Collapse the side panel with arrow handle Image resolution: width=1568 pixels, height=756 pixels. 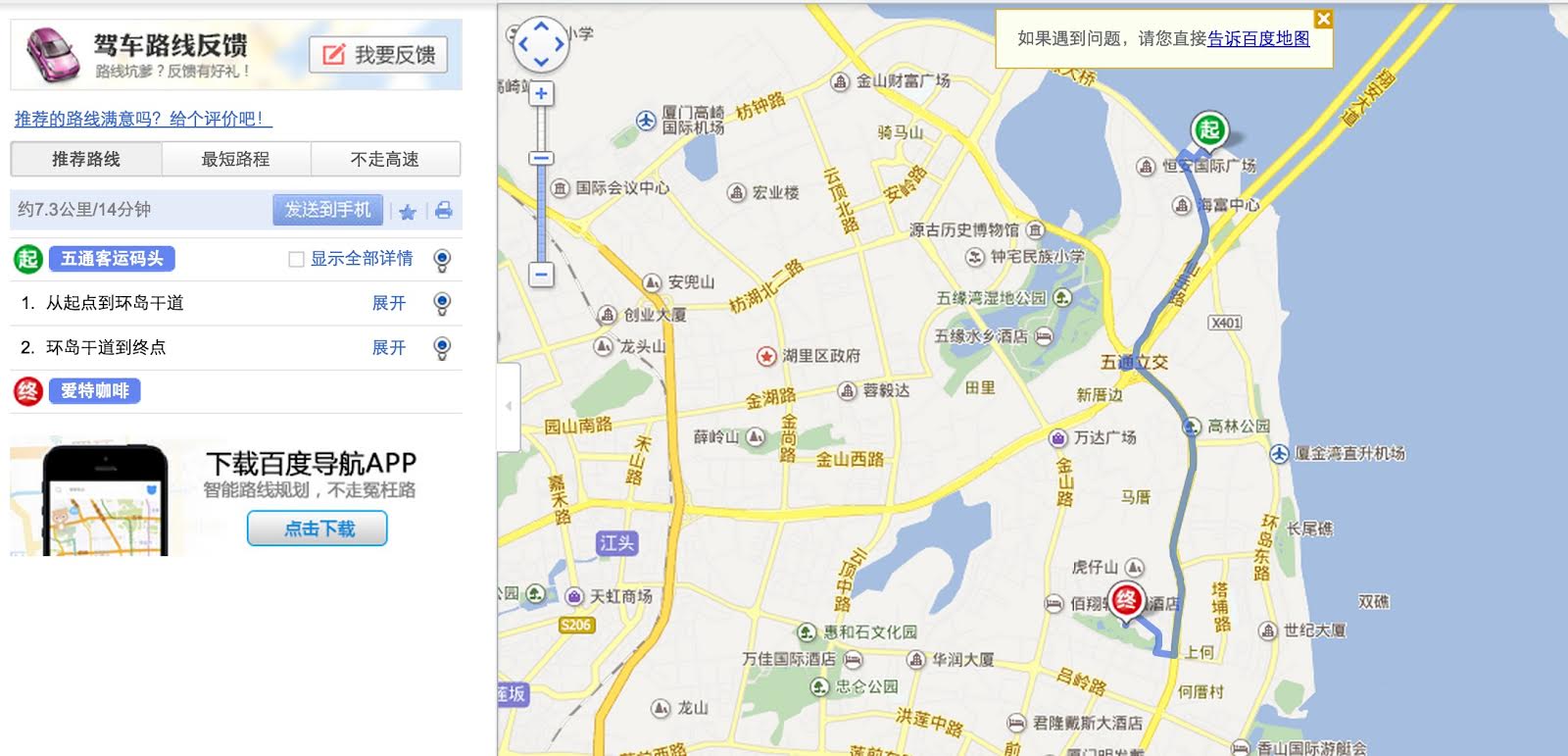(x=508, y=406)
